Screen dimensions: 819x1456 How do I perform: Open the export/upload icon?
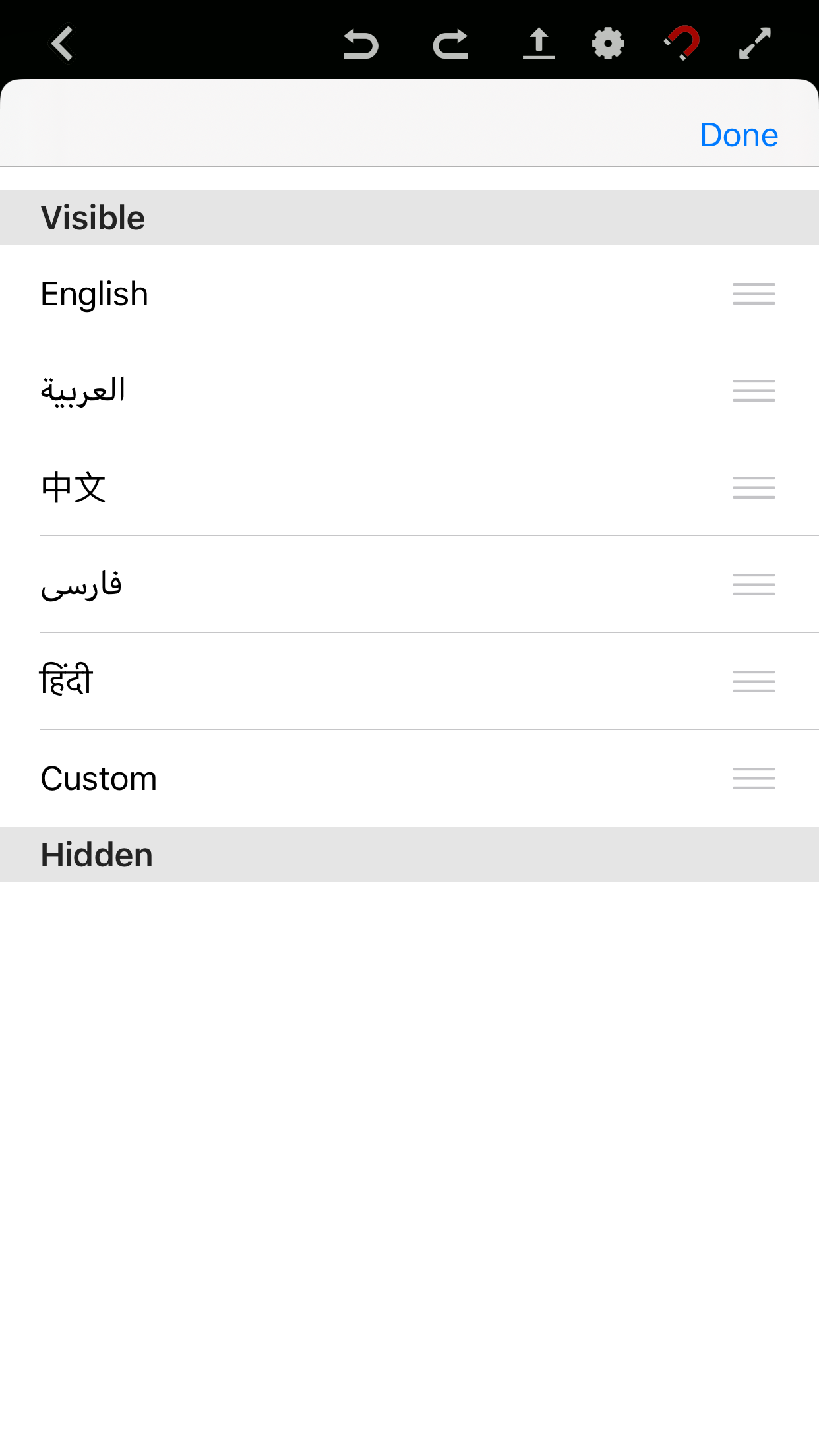point(539,44)
